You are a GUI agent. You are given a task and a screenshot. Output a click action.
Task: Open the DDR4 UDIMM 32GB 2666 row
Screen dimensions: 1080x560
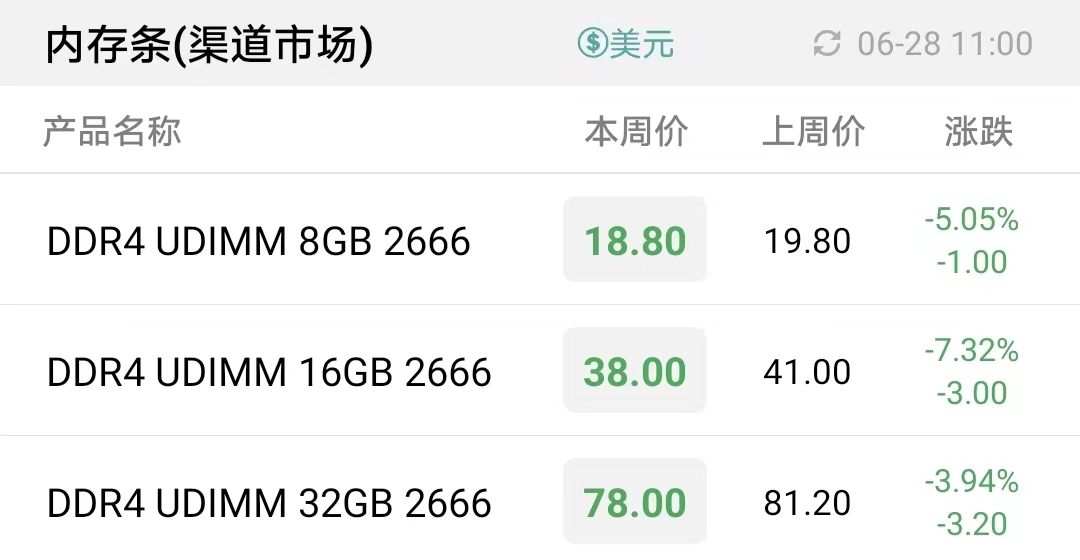tap(540, 499)
